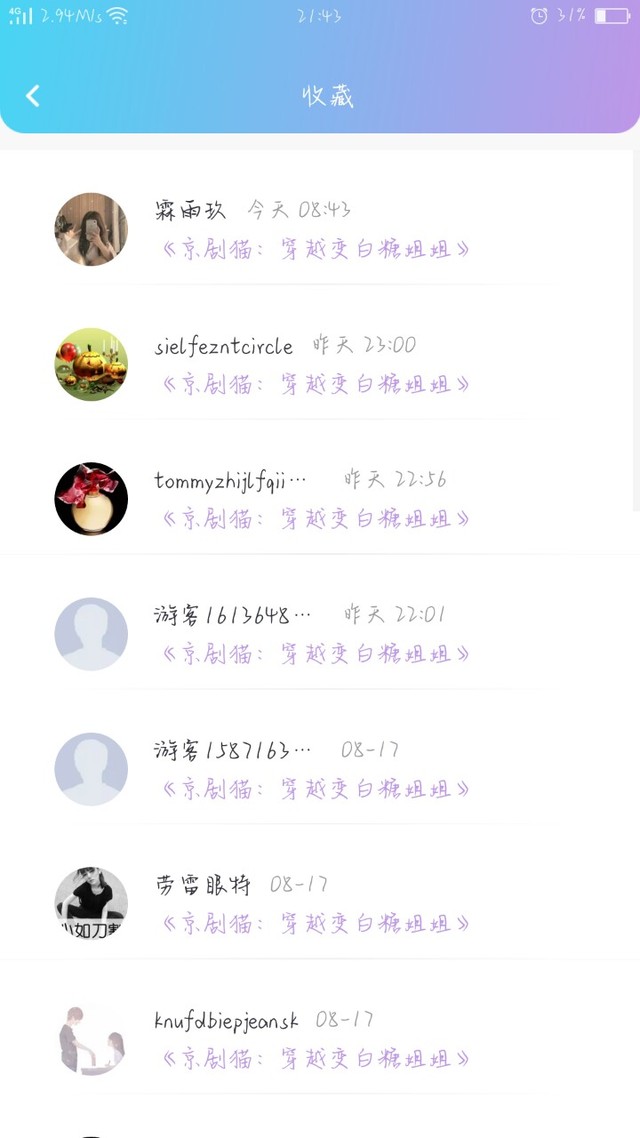
Task: Open the entry from 霖雨玖
Action: [315, 230]
